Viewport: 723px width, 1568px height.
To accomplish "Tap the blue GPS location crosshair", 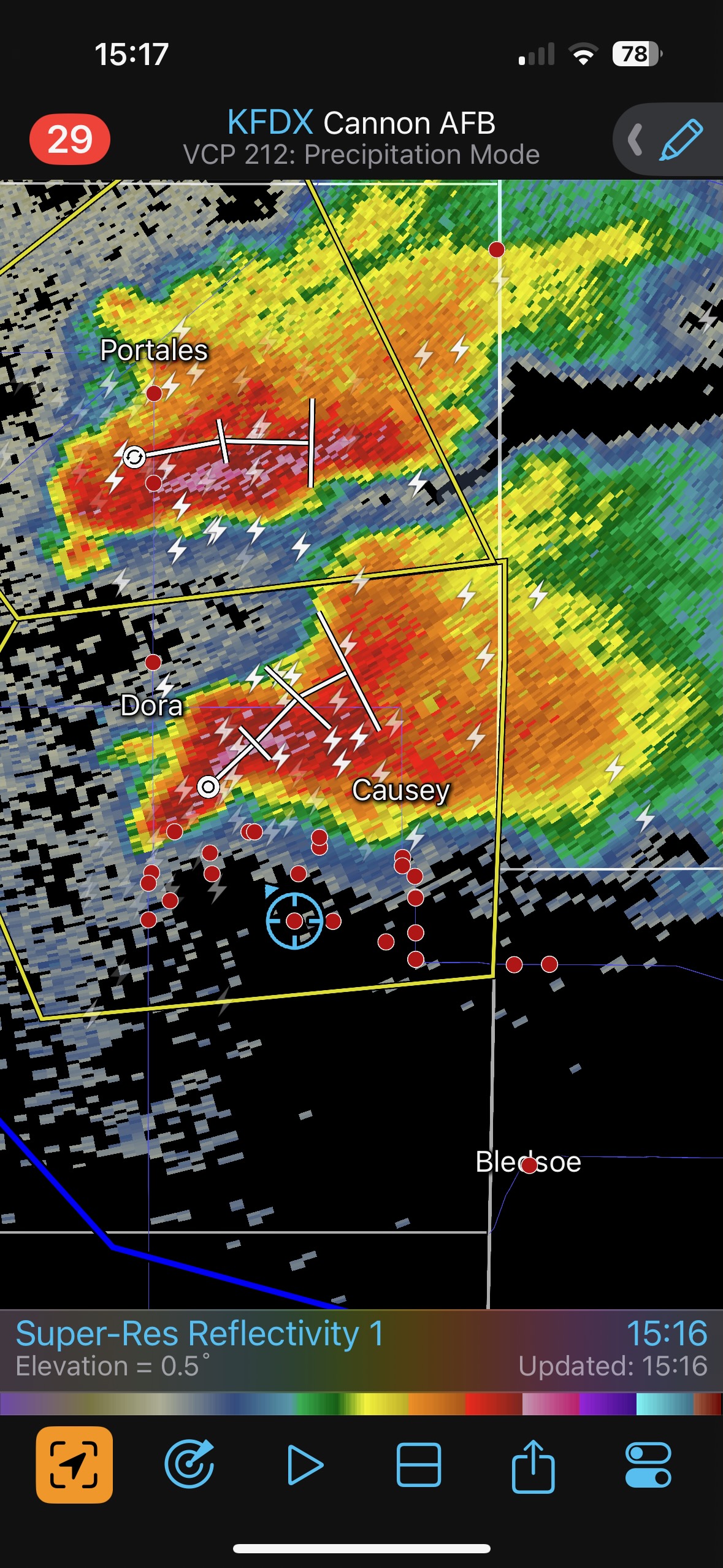I will 294,920.
